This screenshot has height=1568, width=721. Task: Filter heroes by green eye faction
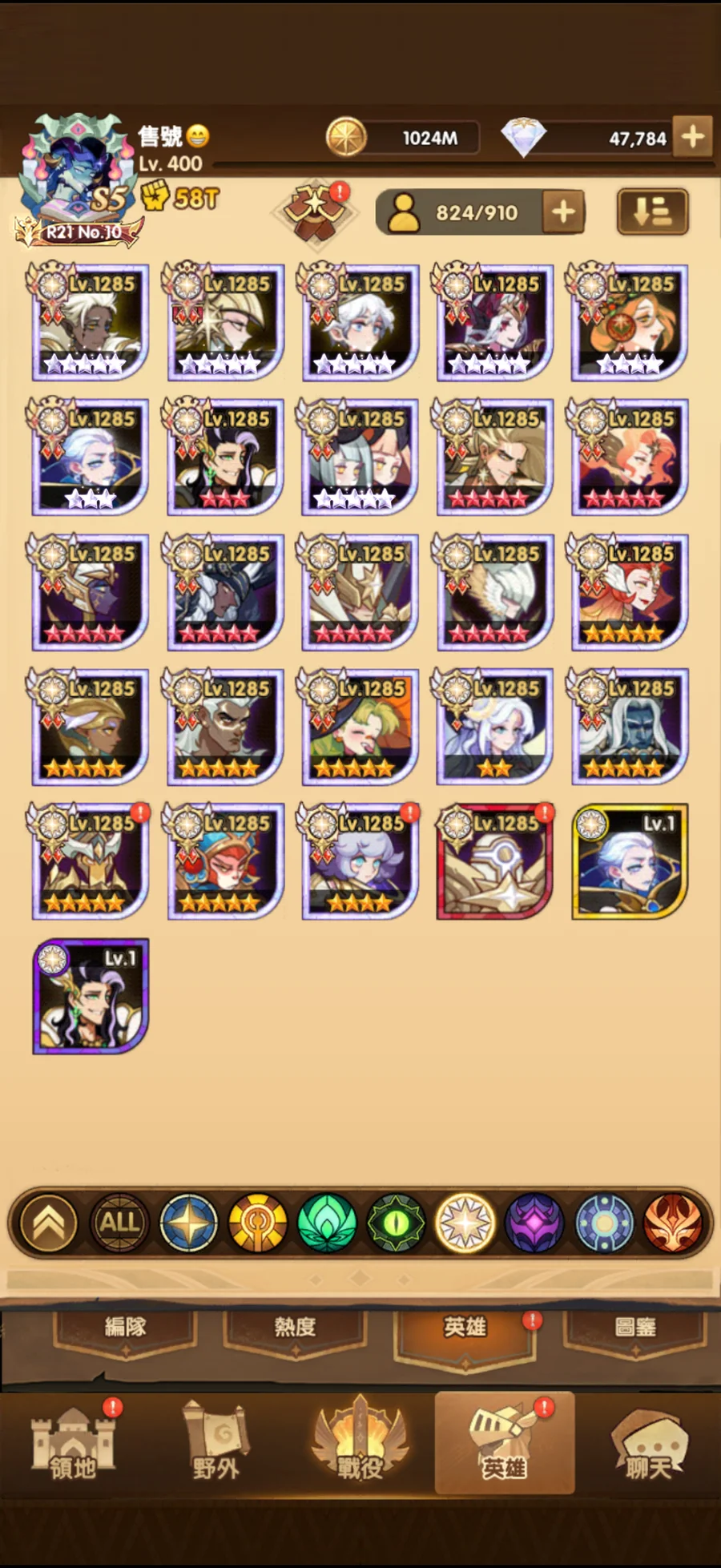[396, 1223]
